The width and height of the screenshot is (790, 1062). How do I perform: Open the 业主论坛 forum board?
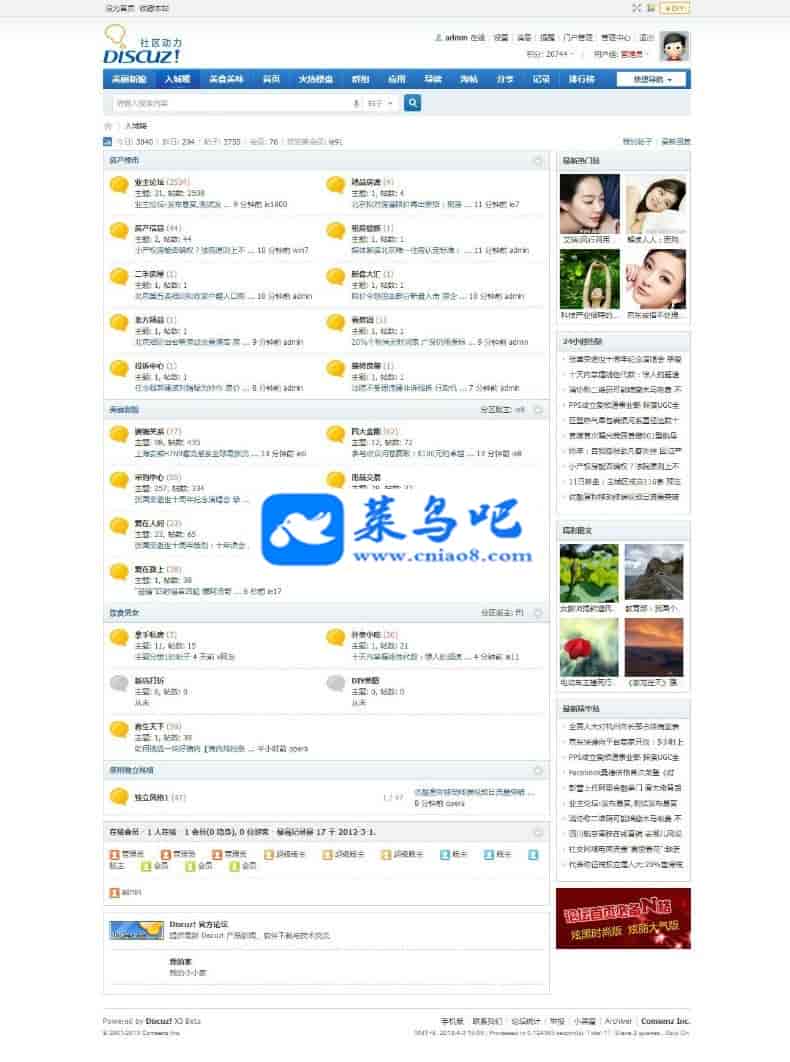tap(150, 182)
